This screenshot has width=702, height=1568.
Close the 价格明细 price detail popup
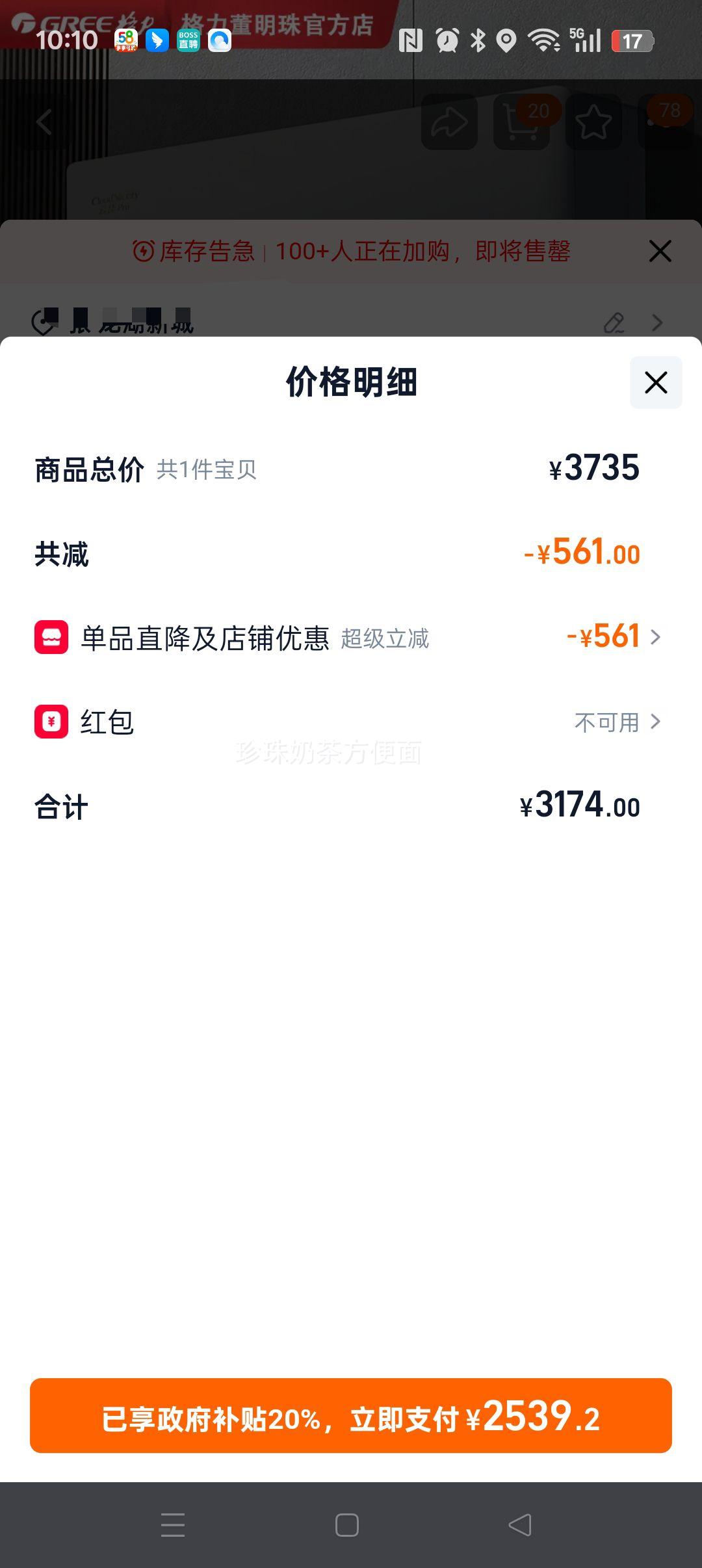(655, 383)
